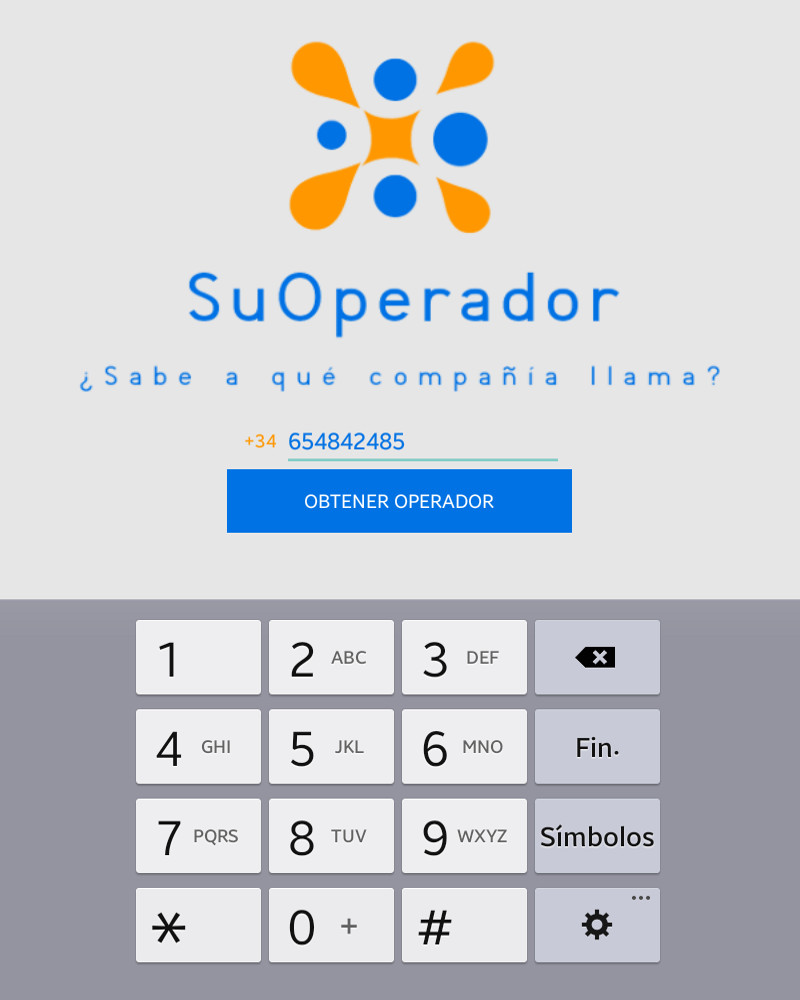Image resolution: width=800 pixels, height=1000 pixels.
Task: Focus the phone number input field
Action: pyautogui.click(x=420, y=441)
